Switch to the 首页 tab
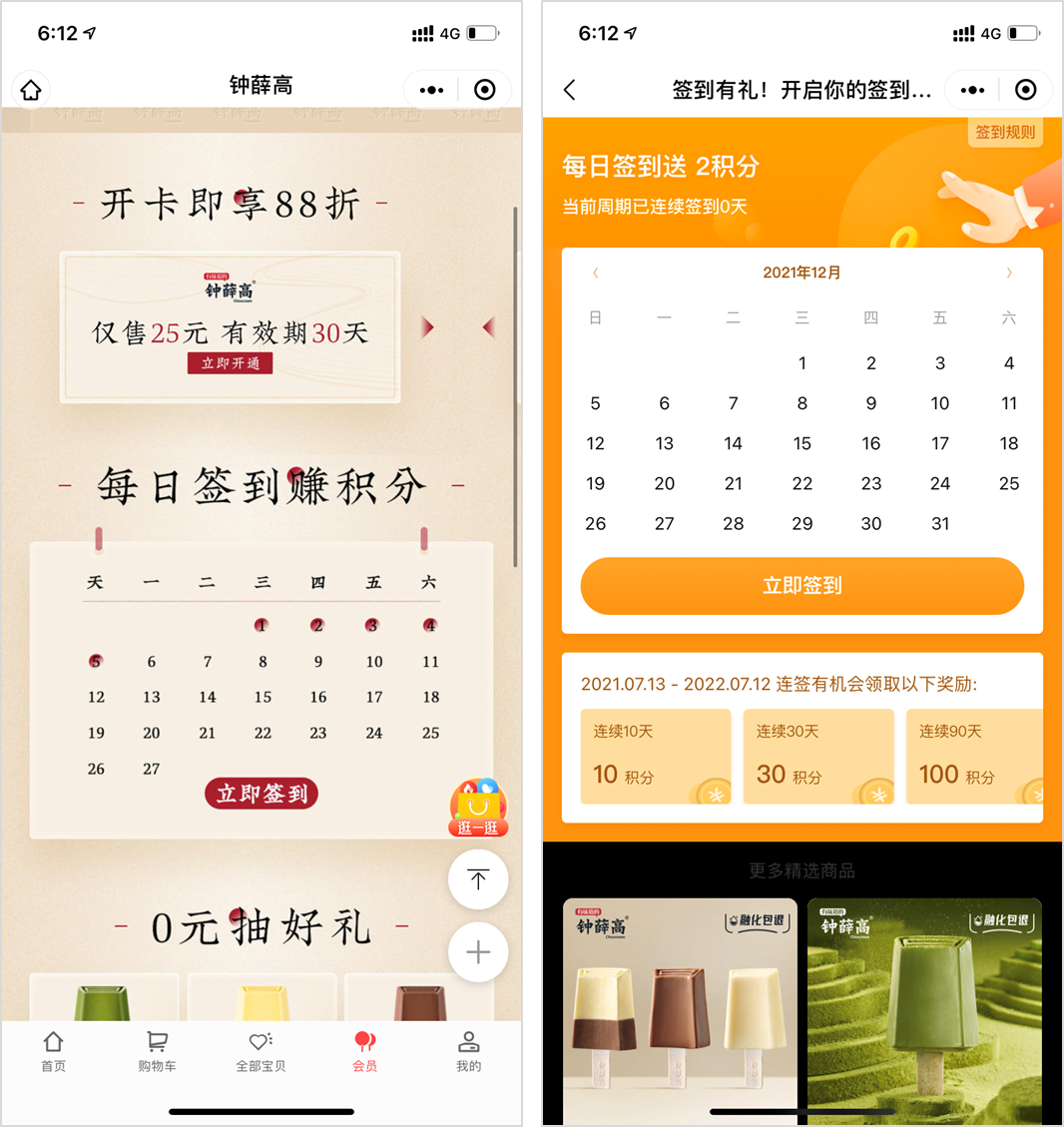 (x=53, y=1052)
